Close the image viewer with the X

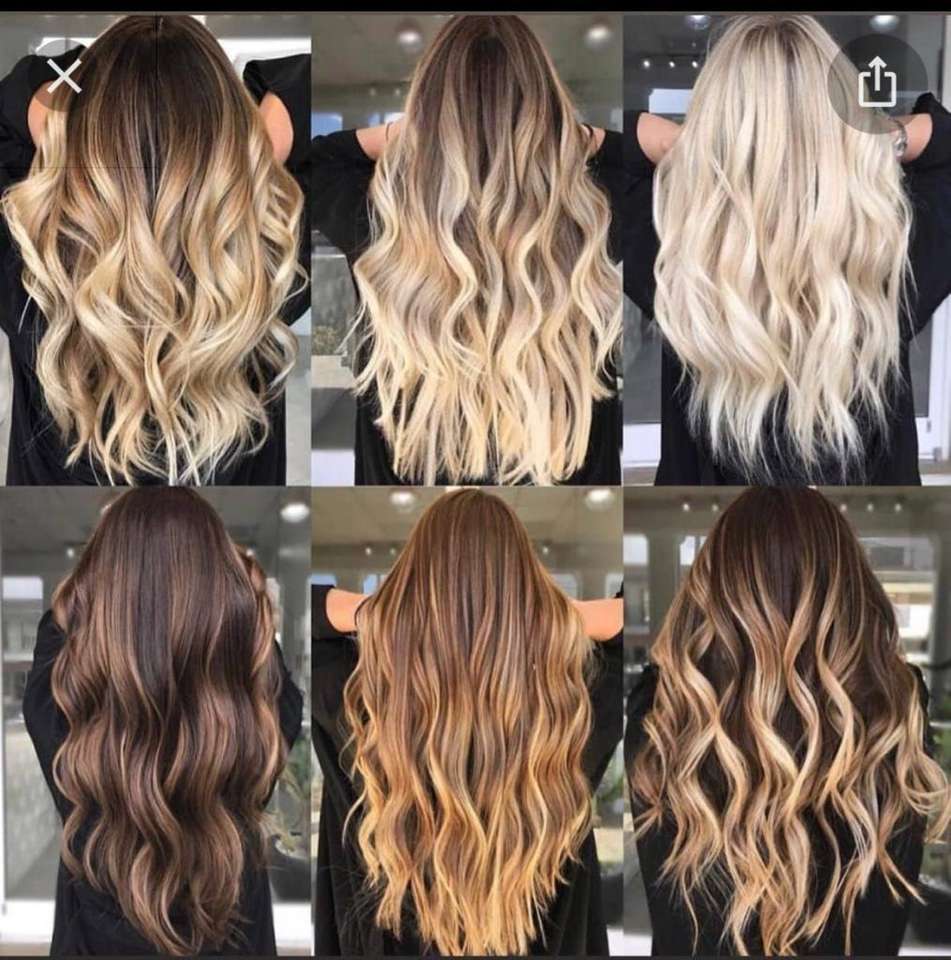pyautogui.click(x=64, y=76)
